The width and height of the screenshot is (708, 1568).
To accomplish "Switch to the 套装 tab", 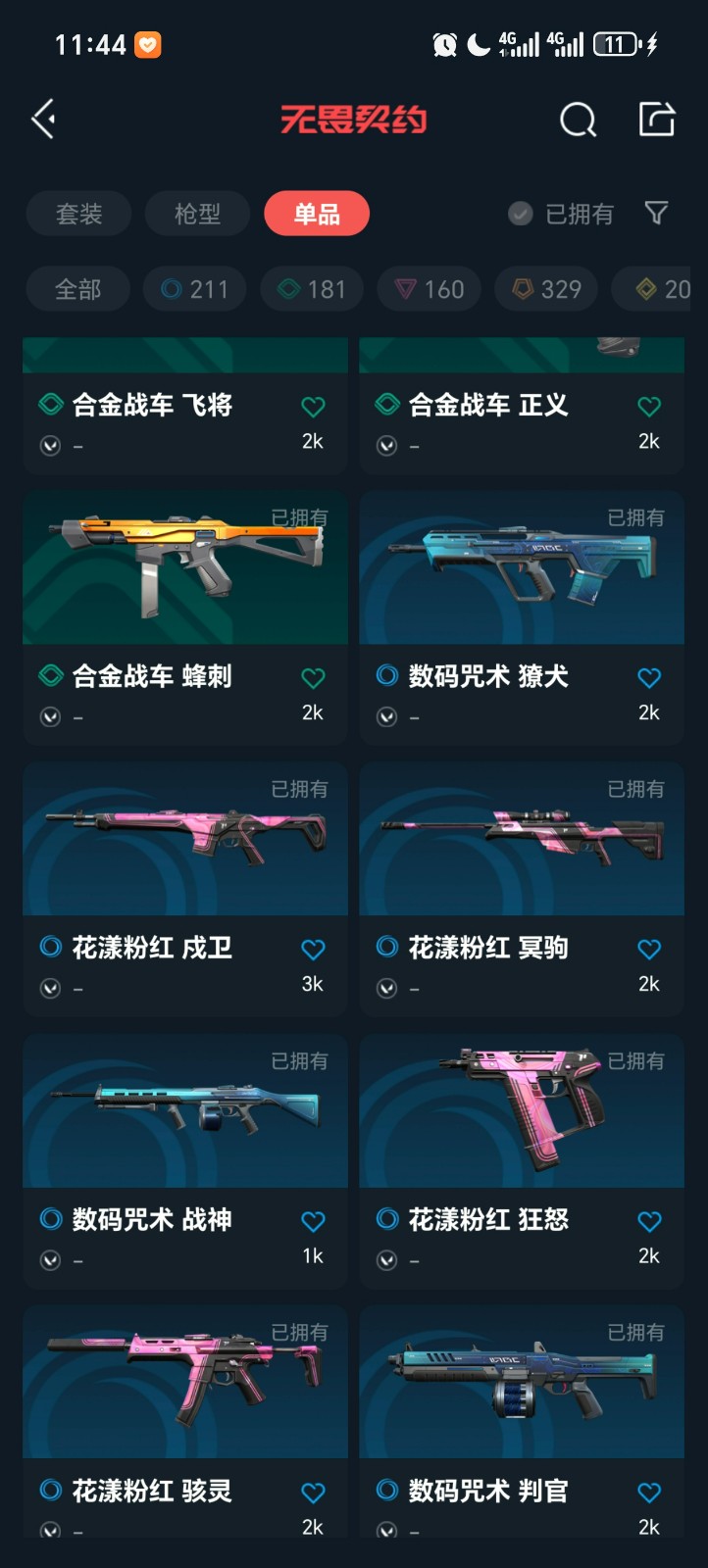I will point(78,214).
